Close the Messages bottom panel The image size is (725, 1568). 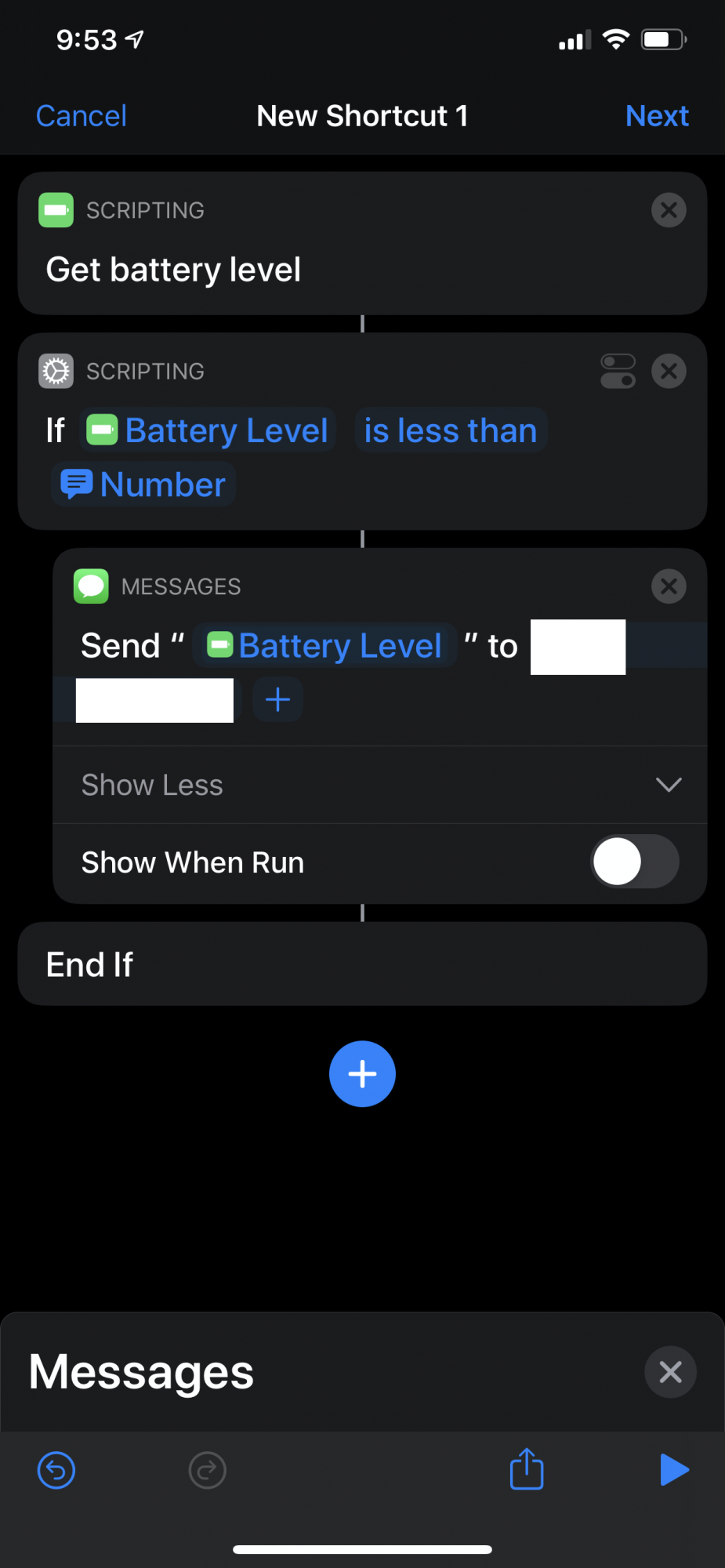pyautogui.click(x=670, y=1372)
